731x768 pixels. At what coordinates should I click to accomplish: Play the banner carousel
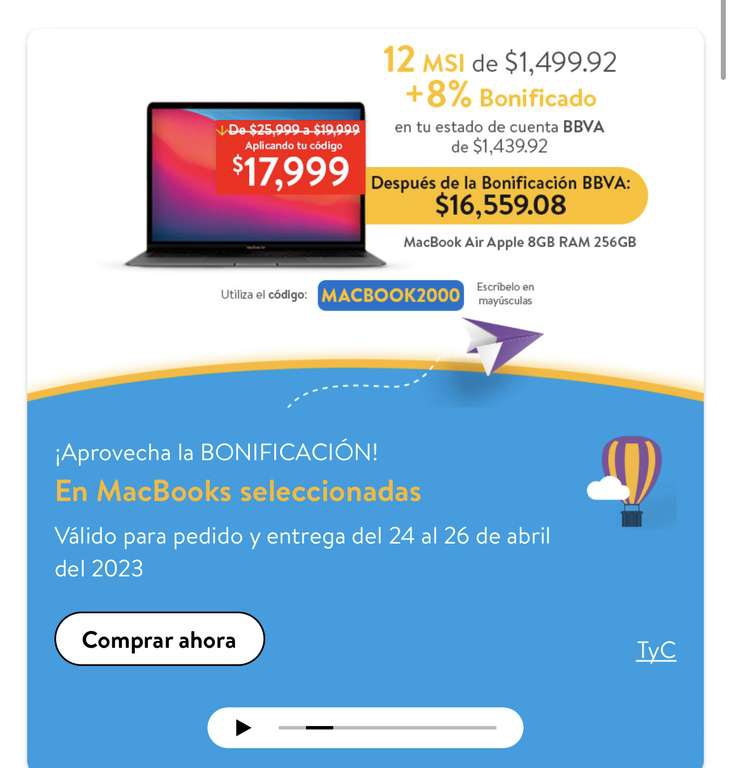243,727
